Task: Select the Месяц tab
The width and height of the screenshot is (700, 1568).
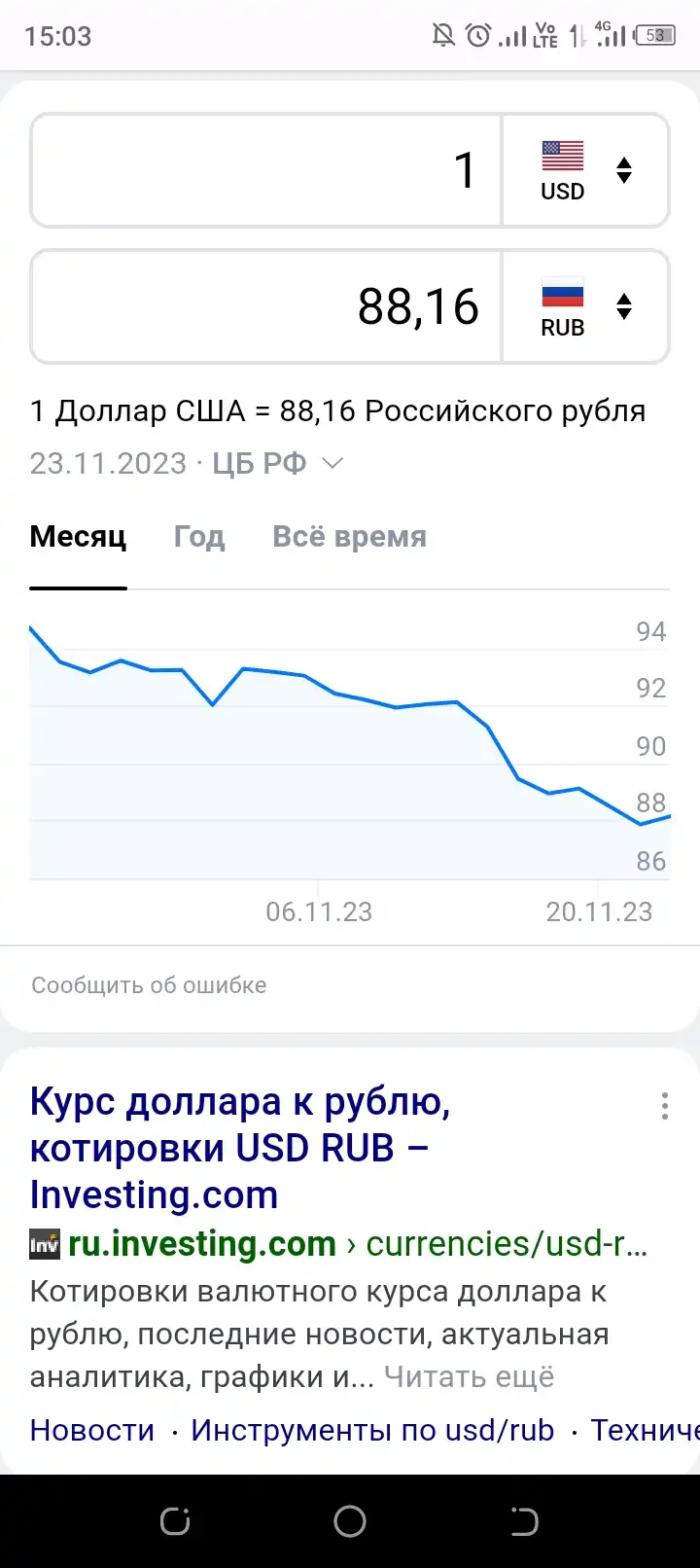Action: tap(79, 537)
